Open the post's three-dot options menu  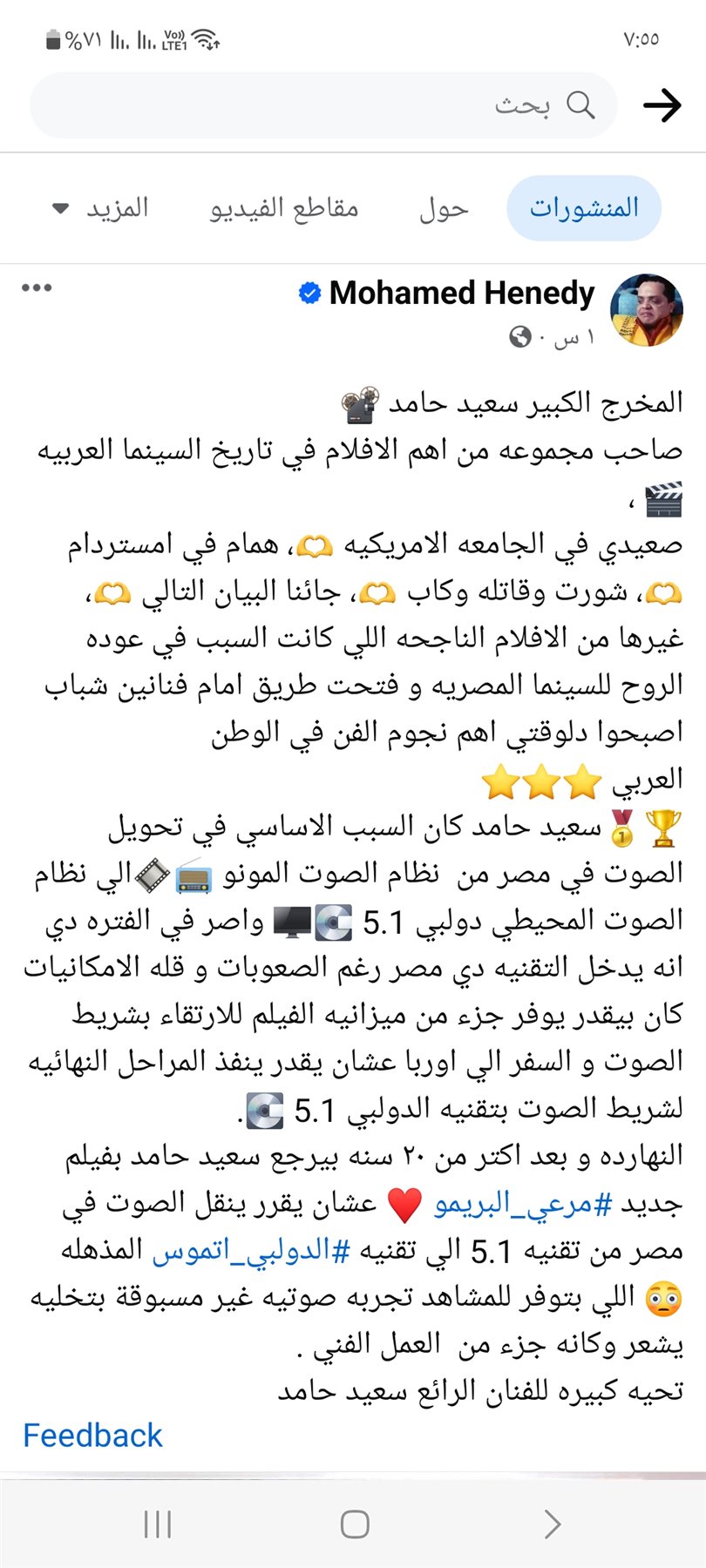tap(37, 288)
